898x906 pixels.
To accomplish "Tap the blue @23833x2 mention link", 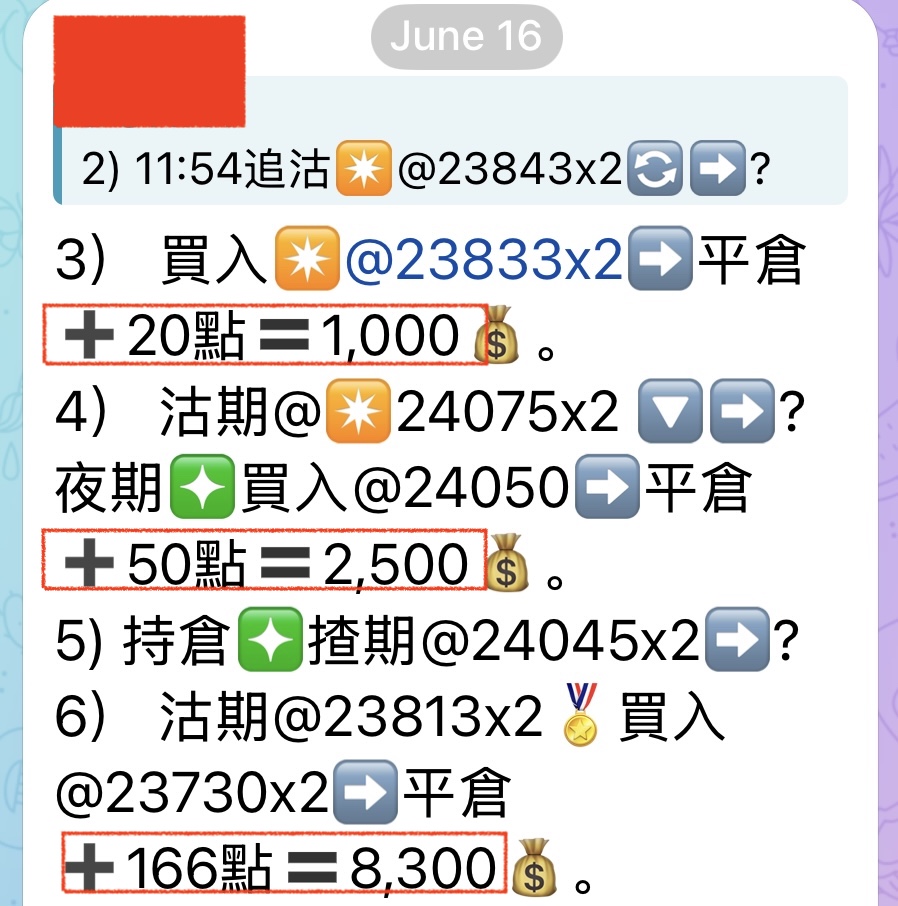I will click(x=484, y=262).
